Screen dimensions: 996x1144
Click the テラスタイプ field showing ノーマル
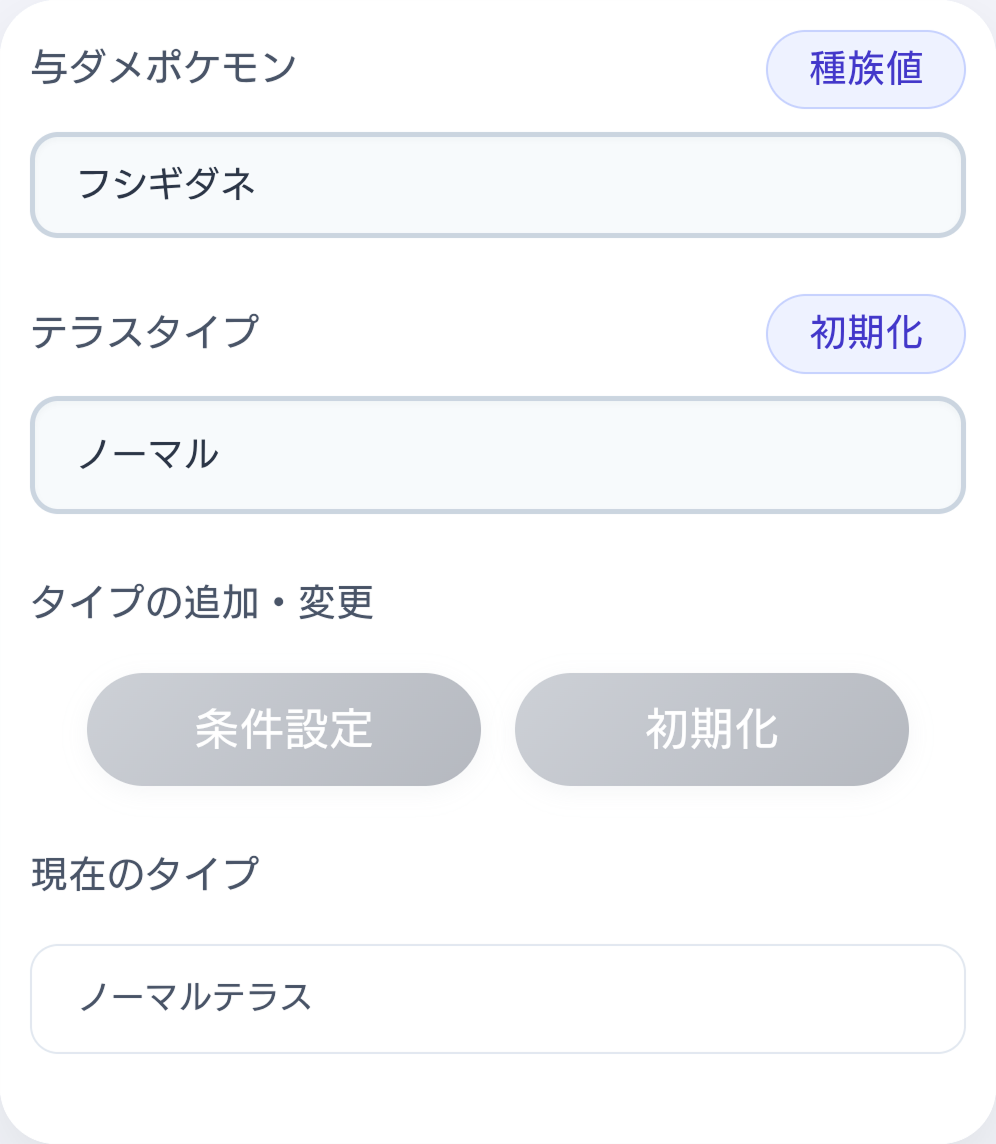pos(497,455)
